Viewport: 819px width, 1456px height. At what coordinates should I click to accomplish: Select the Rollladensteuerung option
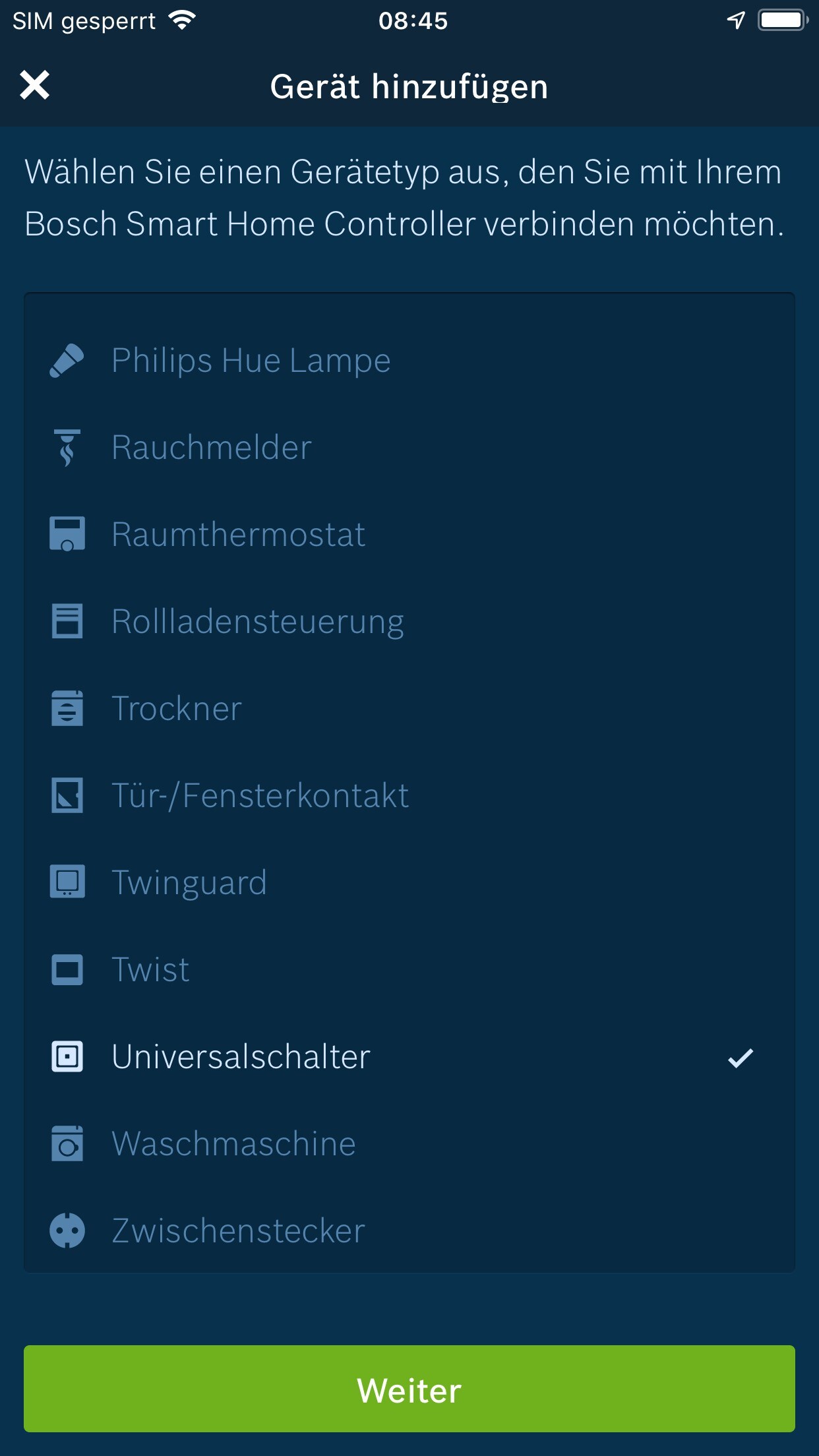coord(409,621)
